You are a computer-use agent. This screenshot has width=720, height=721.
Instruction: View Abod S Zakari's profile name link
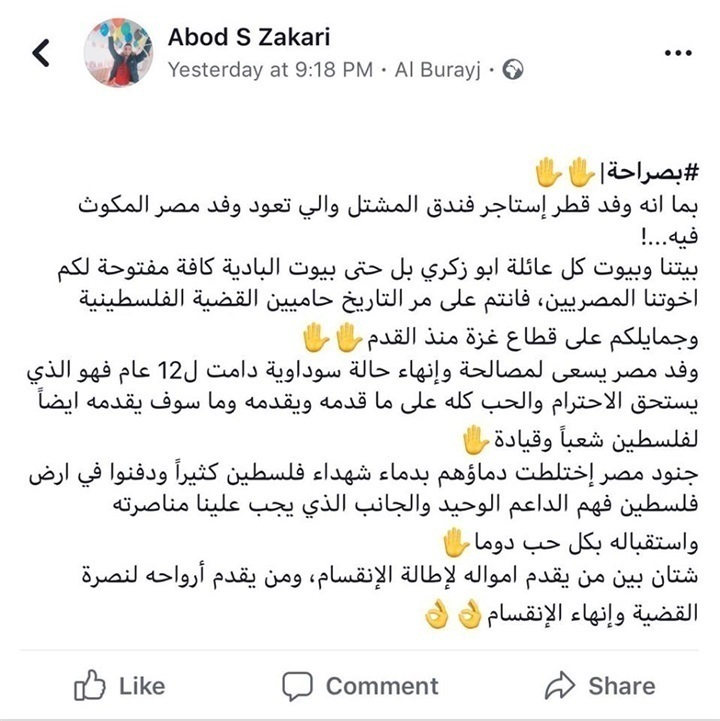[x=248, y=37]
